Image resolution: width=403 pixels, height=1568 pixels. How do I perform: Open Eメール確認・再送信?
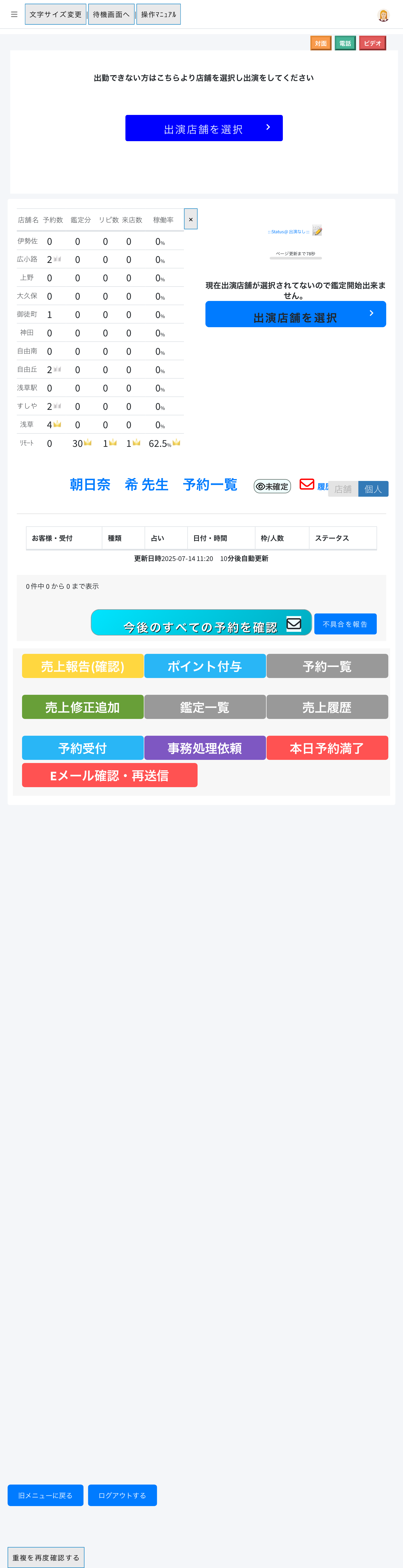pyautogui.click(x=110, y=775)
